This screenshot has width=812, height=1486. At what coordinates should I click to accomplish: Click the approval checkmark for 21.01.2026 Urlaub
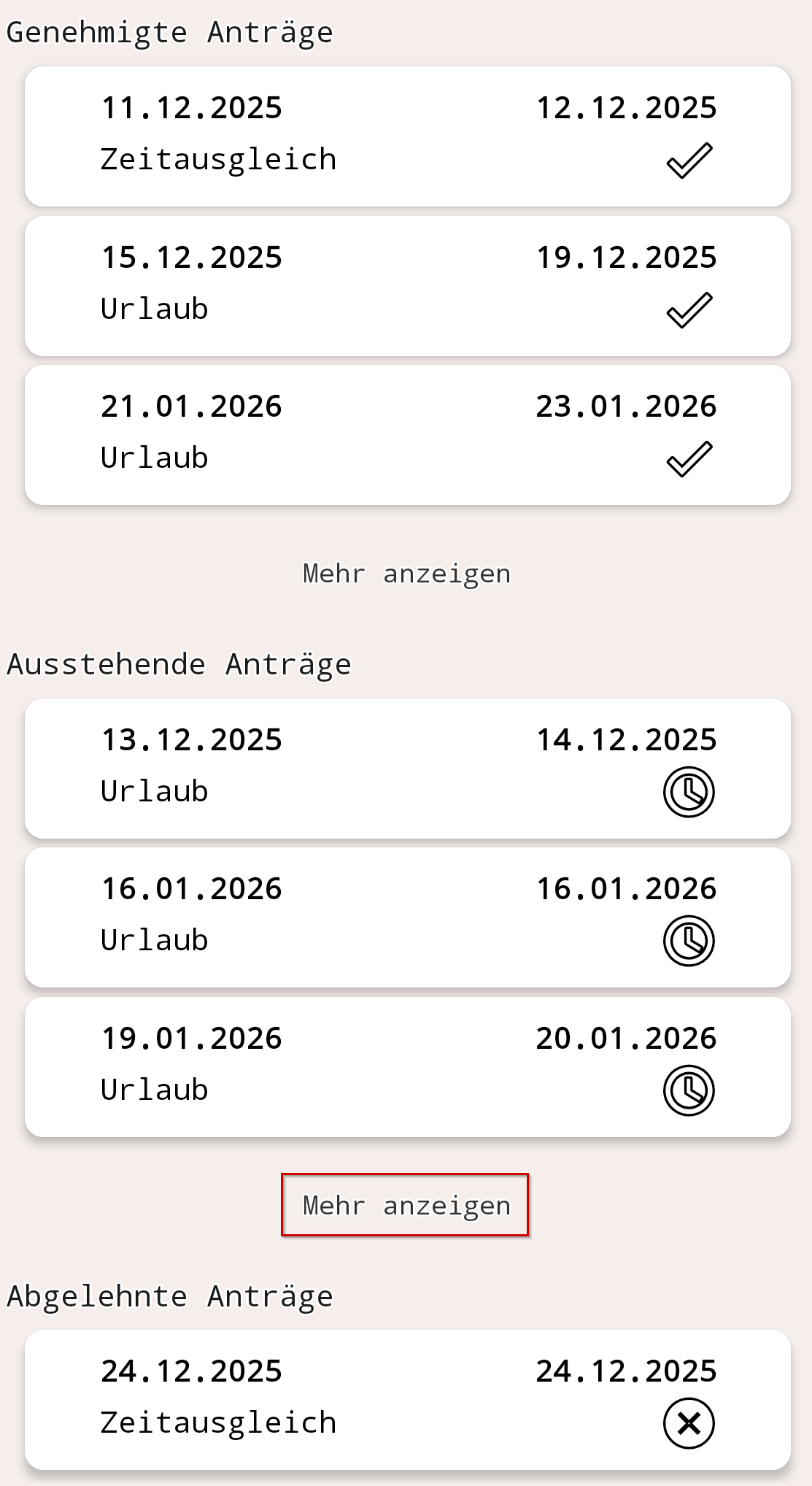pyautogui.click(x=688, y=458)
